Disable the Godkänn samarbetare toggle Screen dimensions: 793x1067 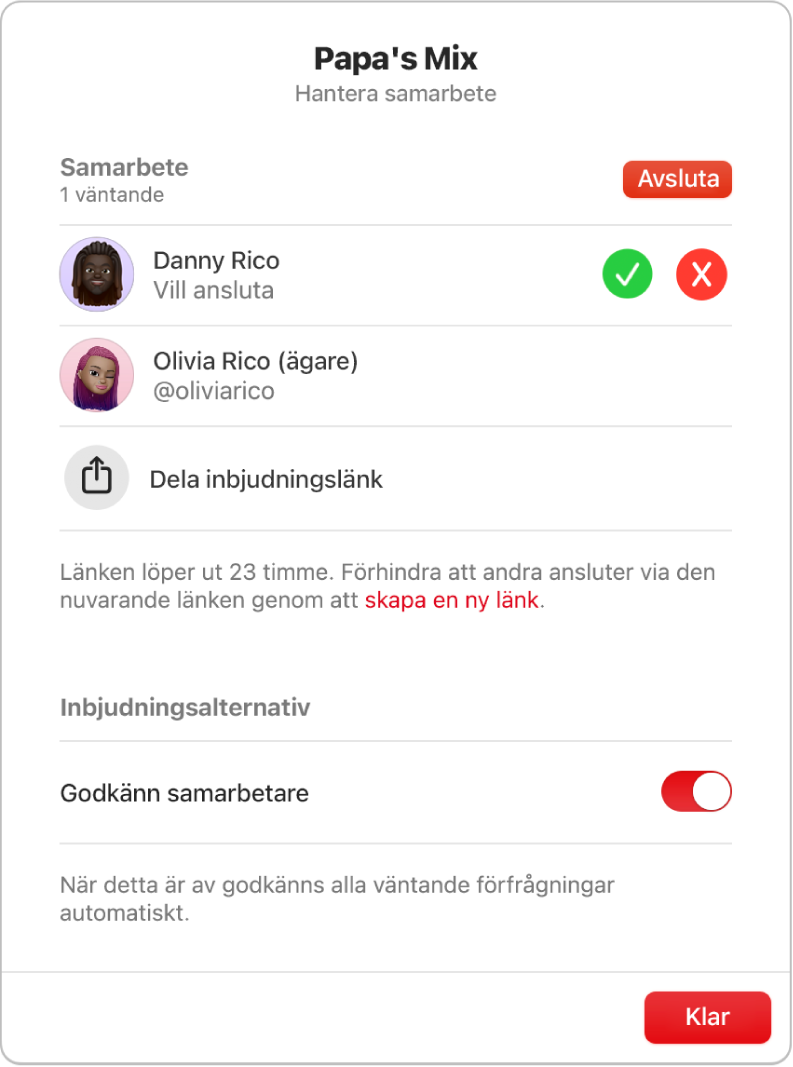tap(695, 791)
